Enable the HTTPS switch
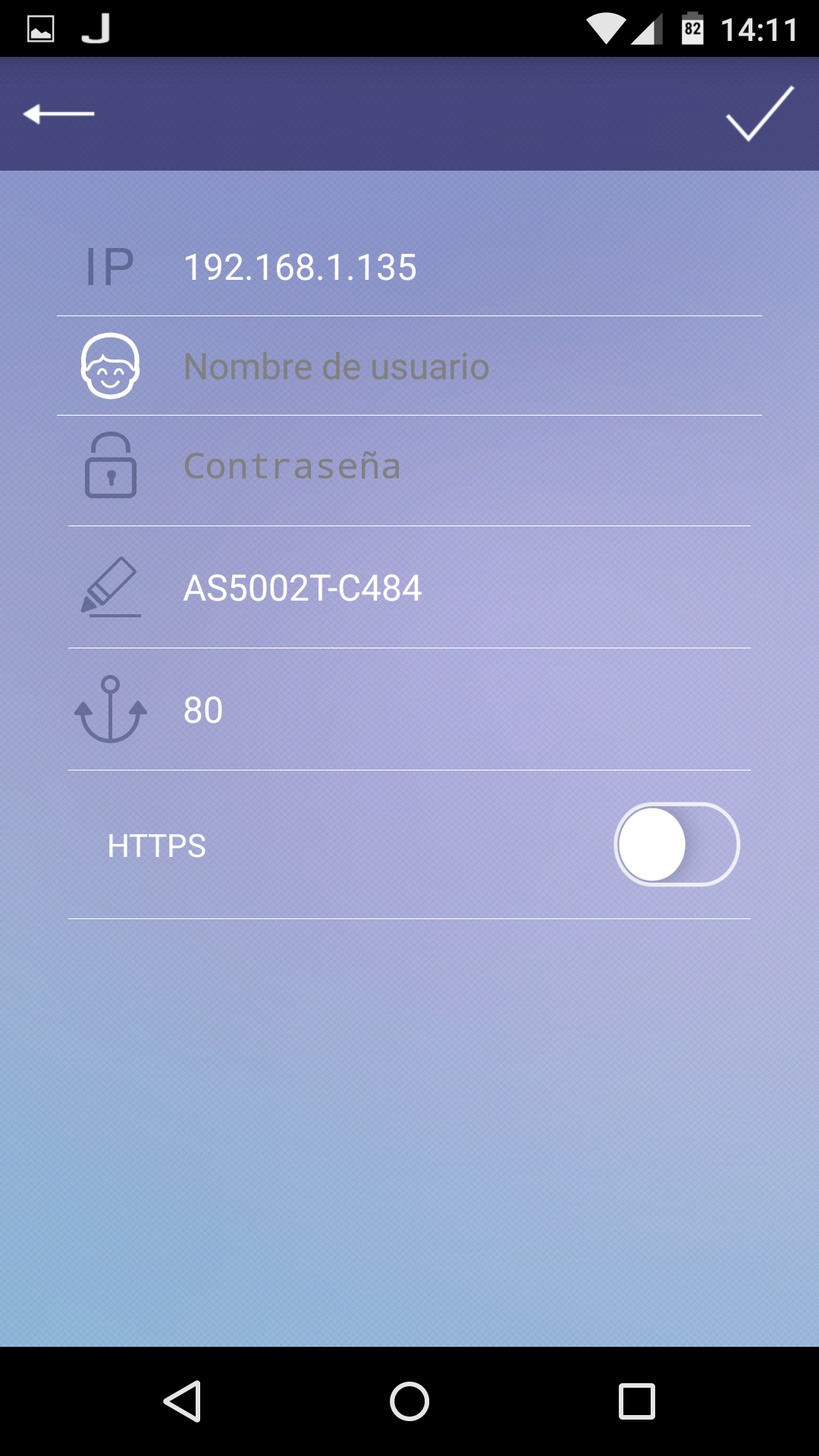This screenshot has width=819, height=1456. pos(676,845)
